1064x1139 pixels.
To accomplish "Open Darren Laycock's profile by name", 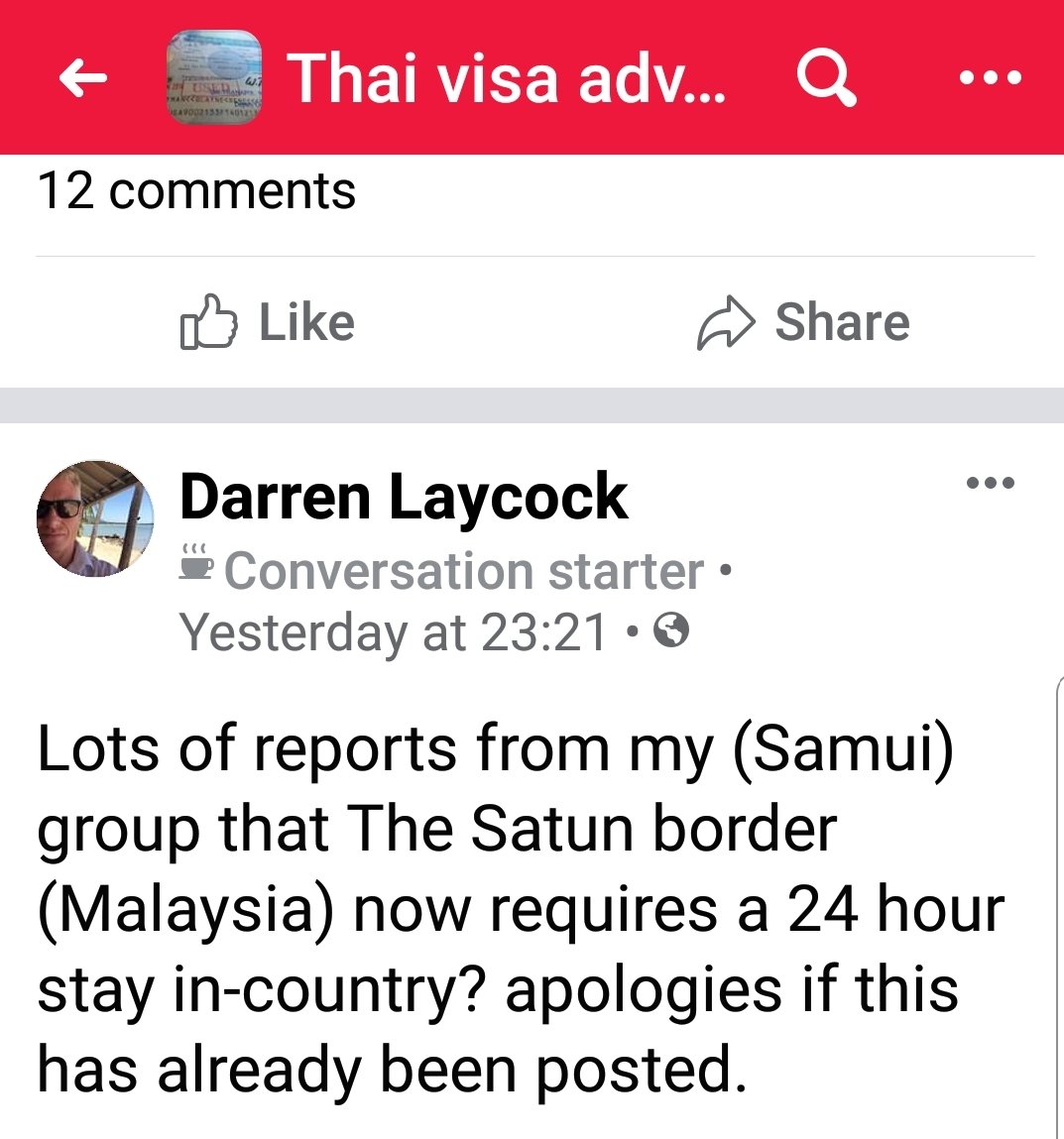I will [403, 497].
